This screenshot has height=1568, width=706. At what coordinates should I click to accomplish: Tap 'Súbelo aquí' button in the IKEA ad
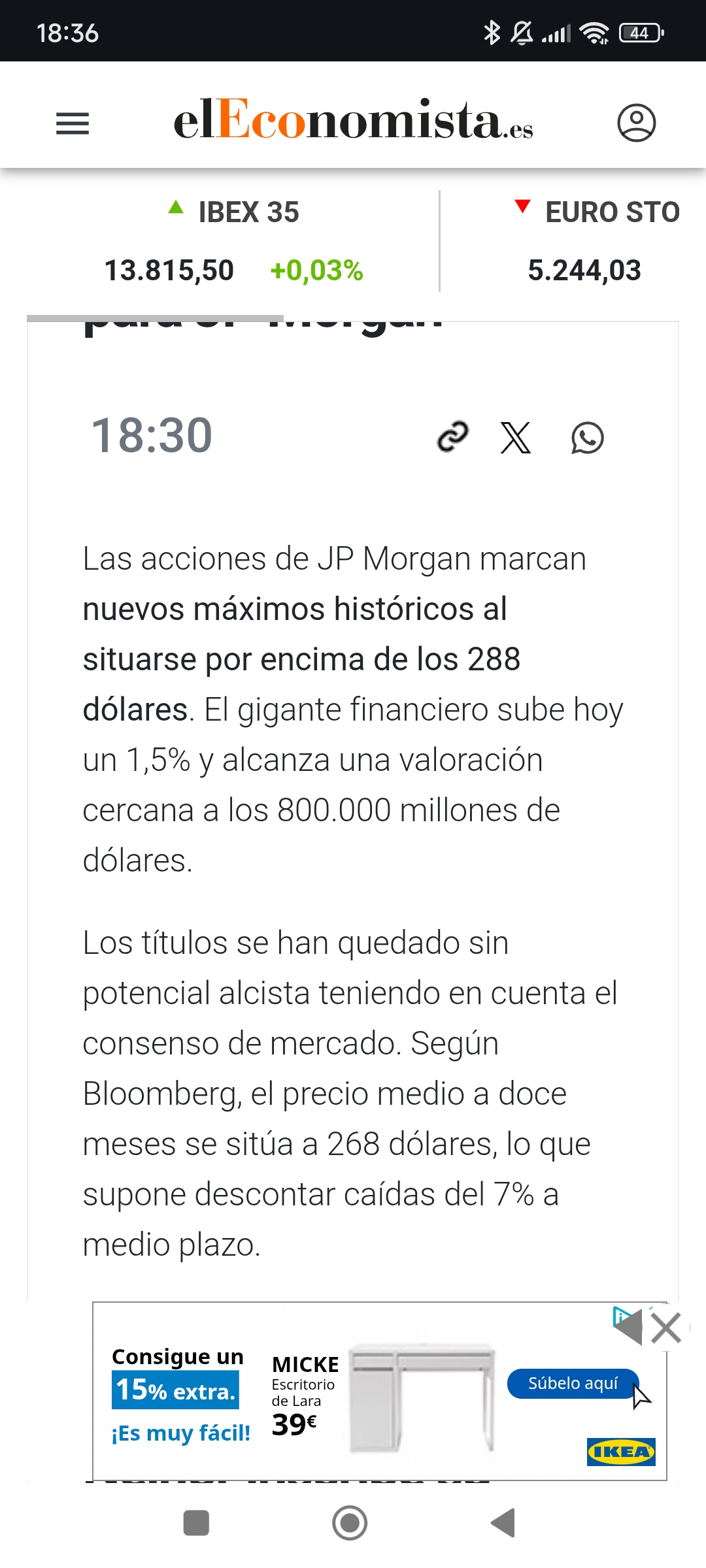(x=573, y=1383)
